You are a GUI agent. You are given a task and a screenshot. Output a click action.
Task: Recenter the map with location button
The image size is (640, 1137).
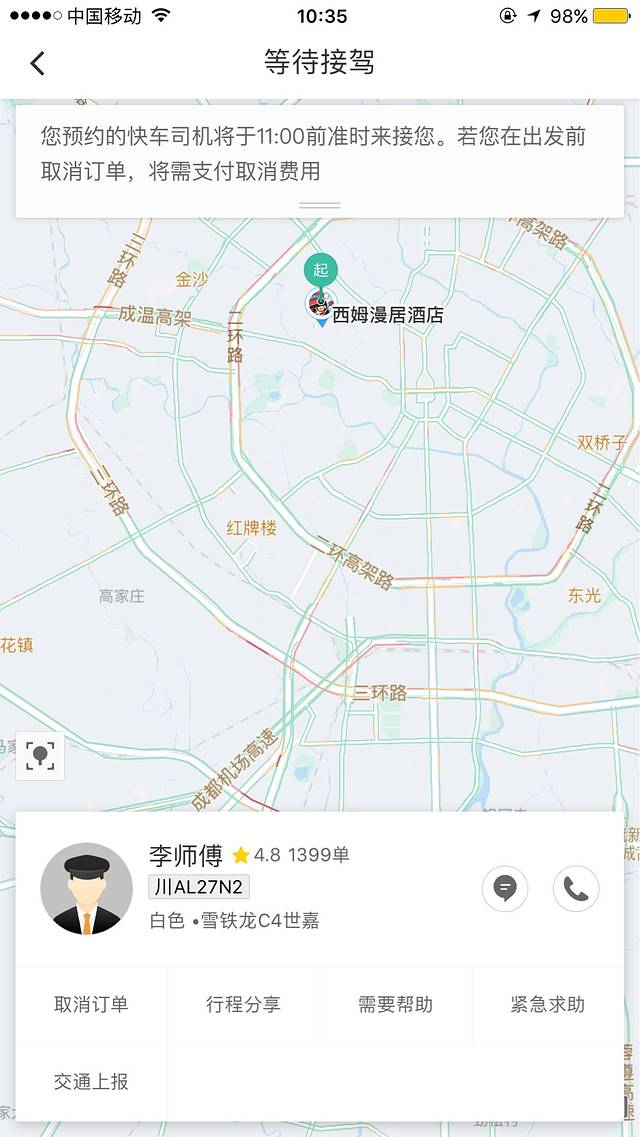tap(40, 756)
